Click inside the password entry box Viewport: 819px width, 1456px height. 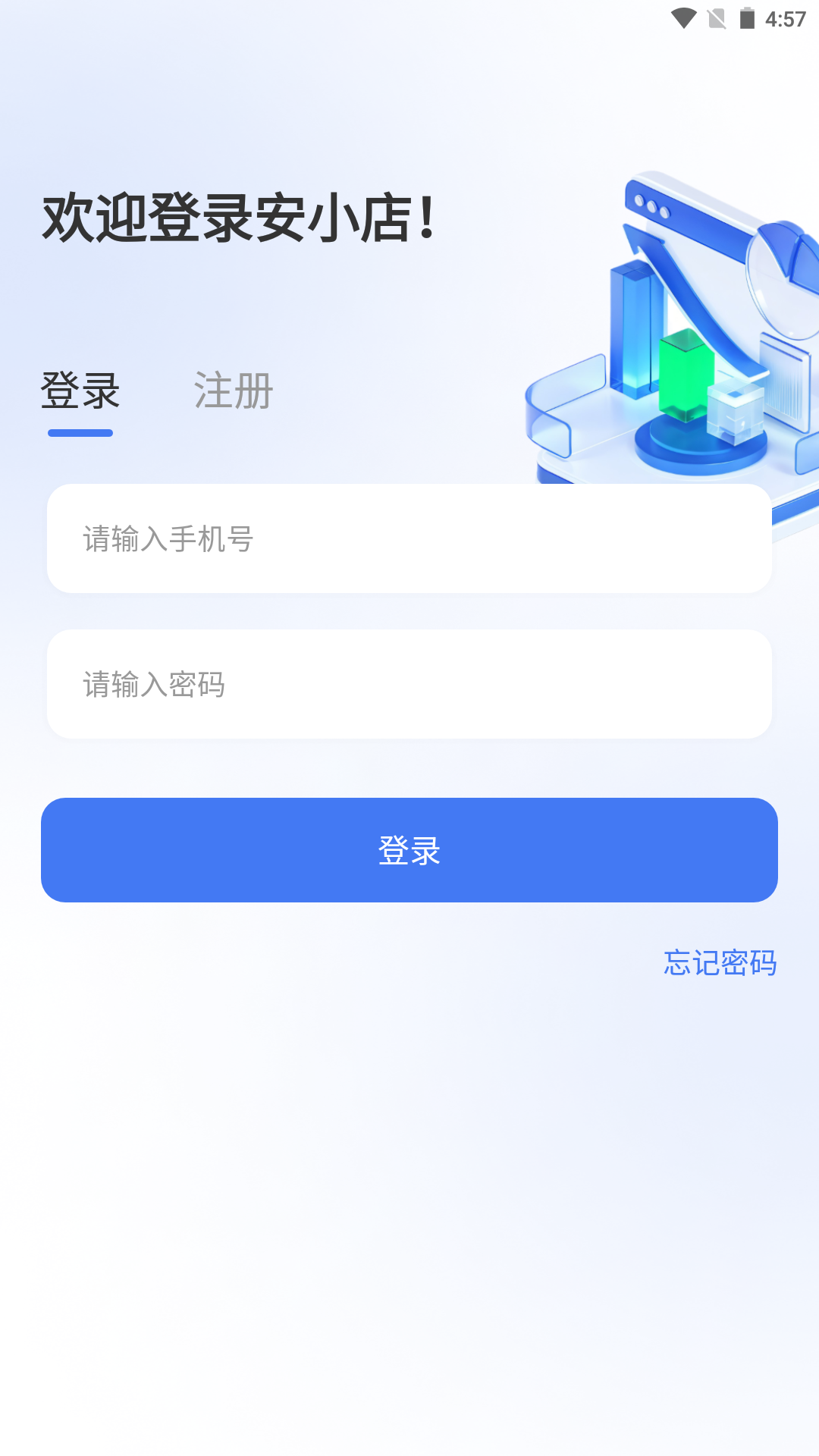click(x=409, y=683)
